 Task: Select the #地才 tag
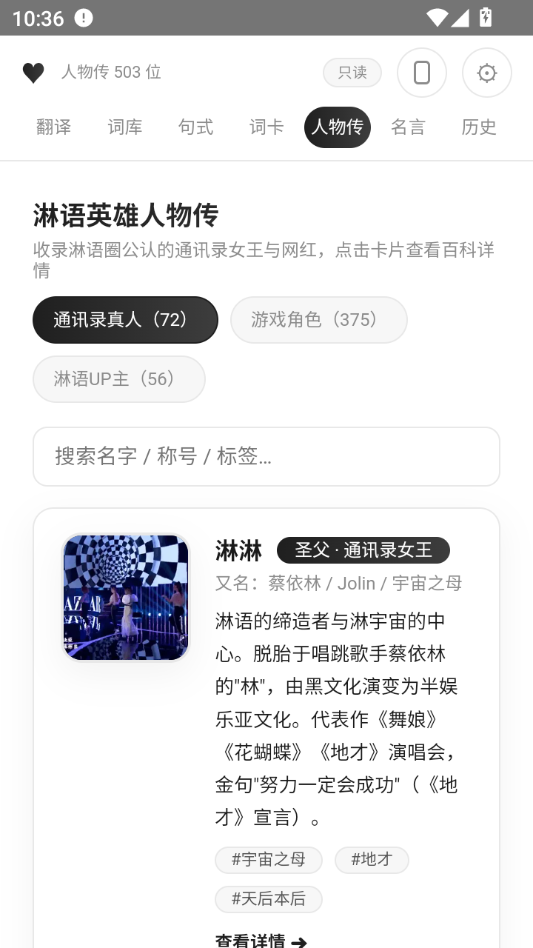pos(372,860)
